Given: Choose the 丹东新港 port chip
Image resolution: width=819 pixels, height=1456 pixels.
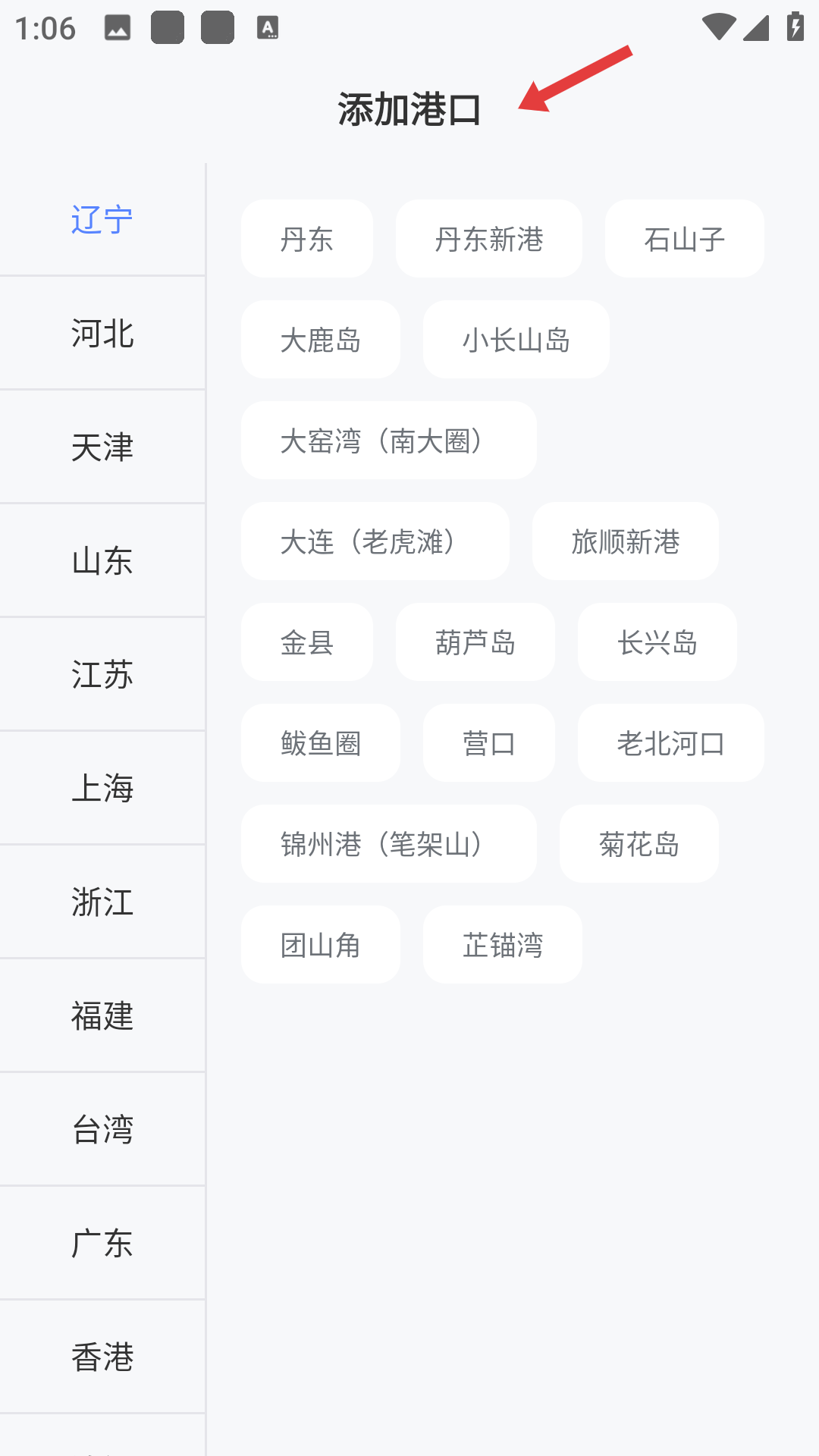Looking at the screenshot, I should point(488,239).
